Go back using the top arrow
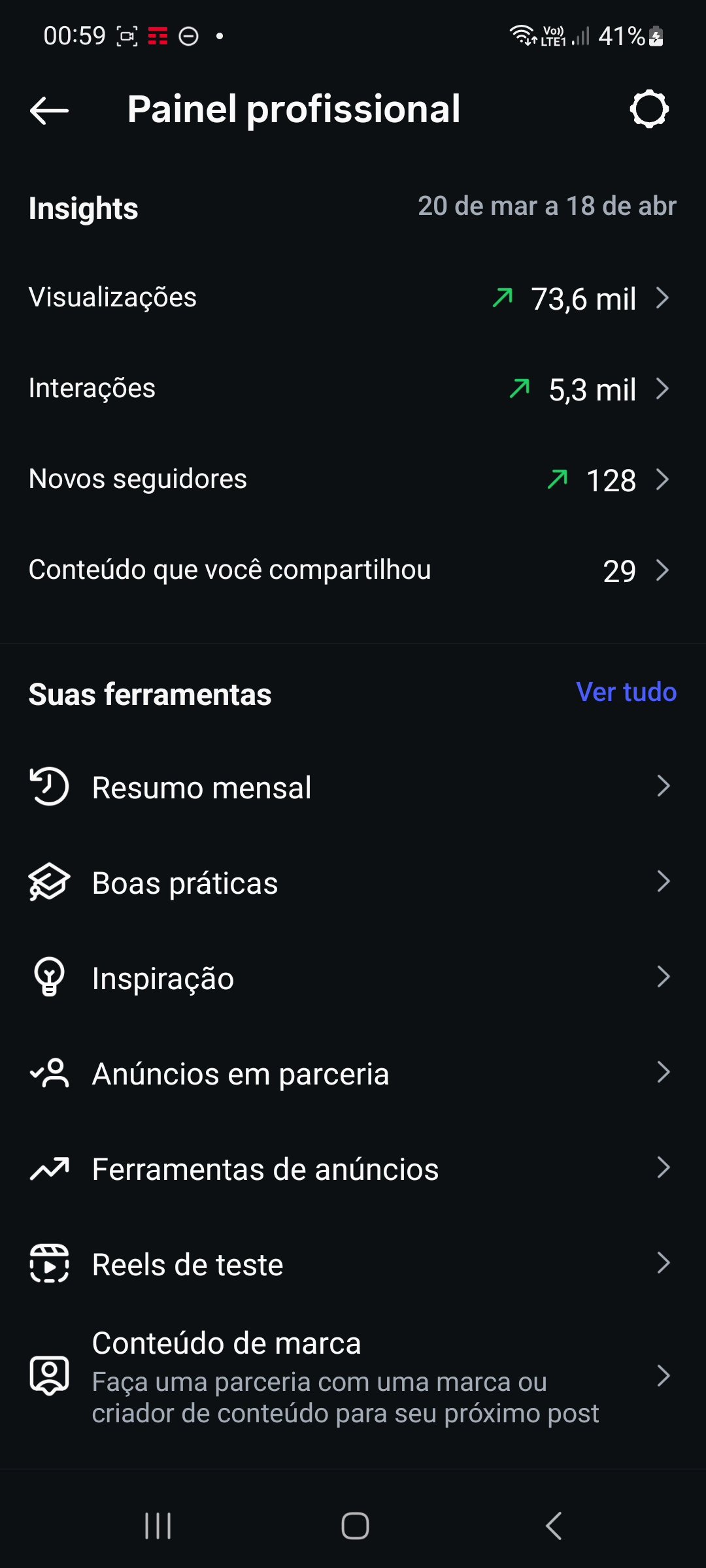This screenshot has width=706, height=1568. coord(50,110)
